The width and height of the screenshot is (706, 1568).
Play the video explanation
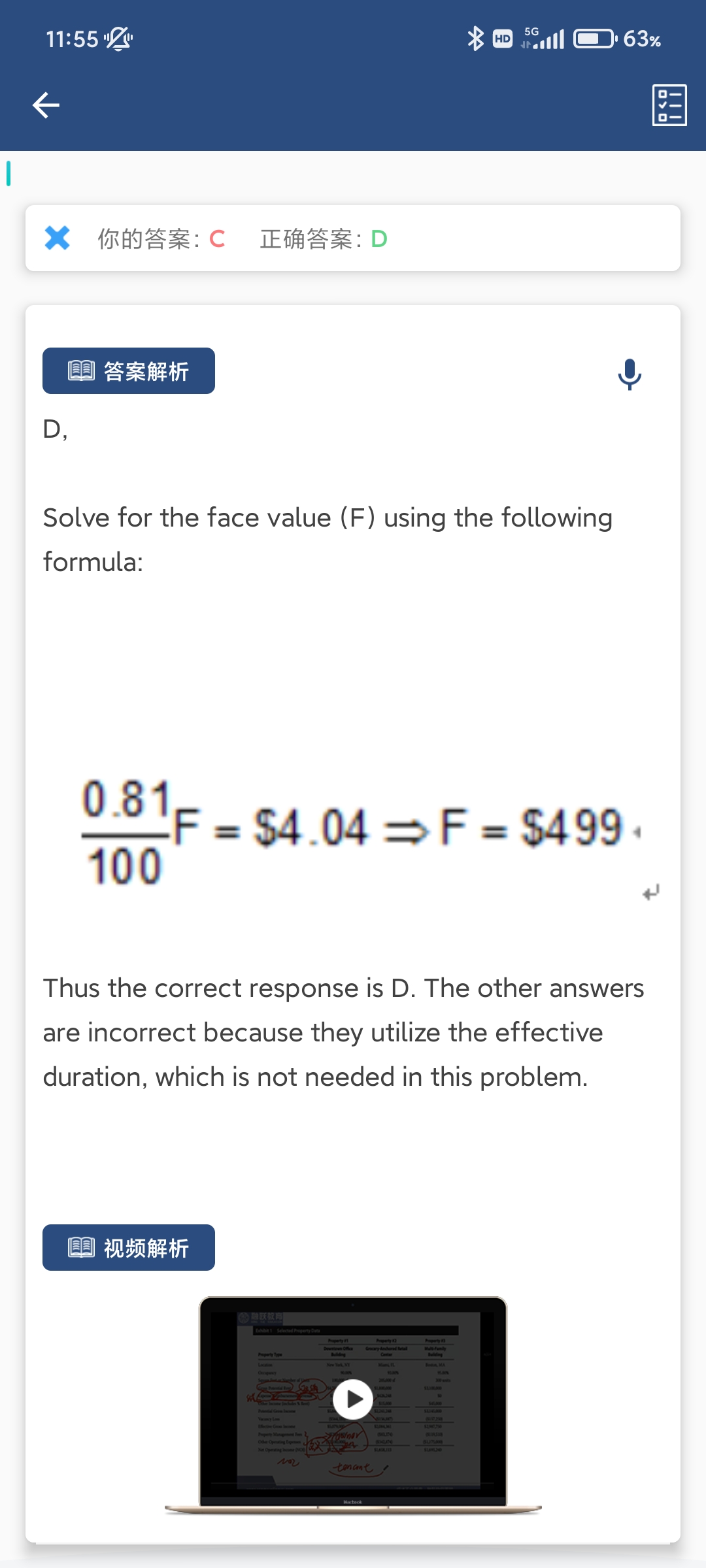point(353,1399)
